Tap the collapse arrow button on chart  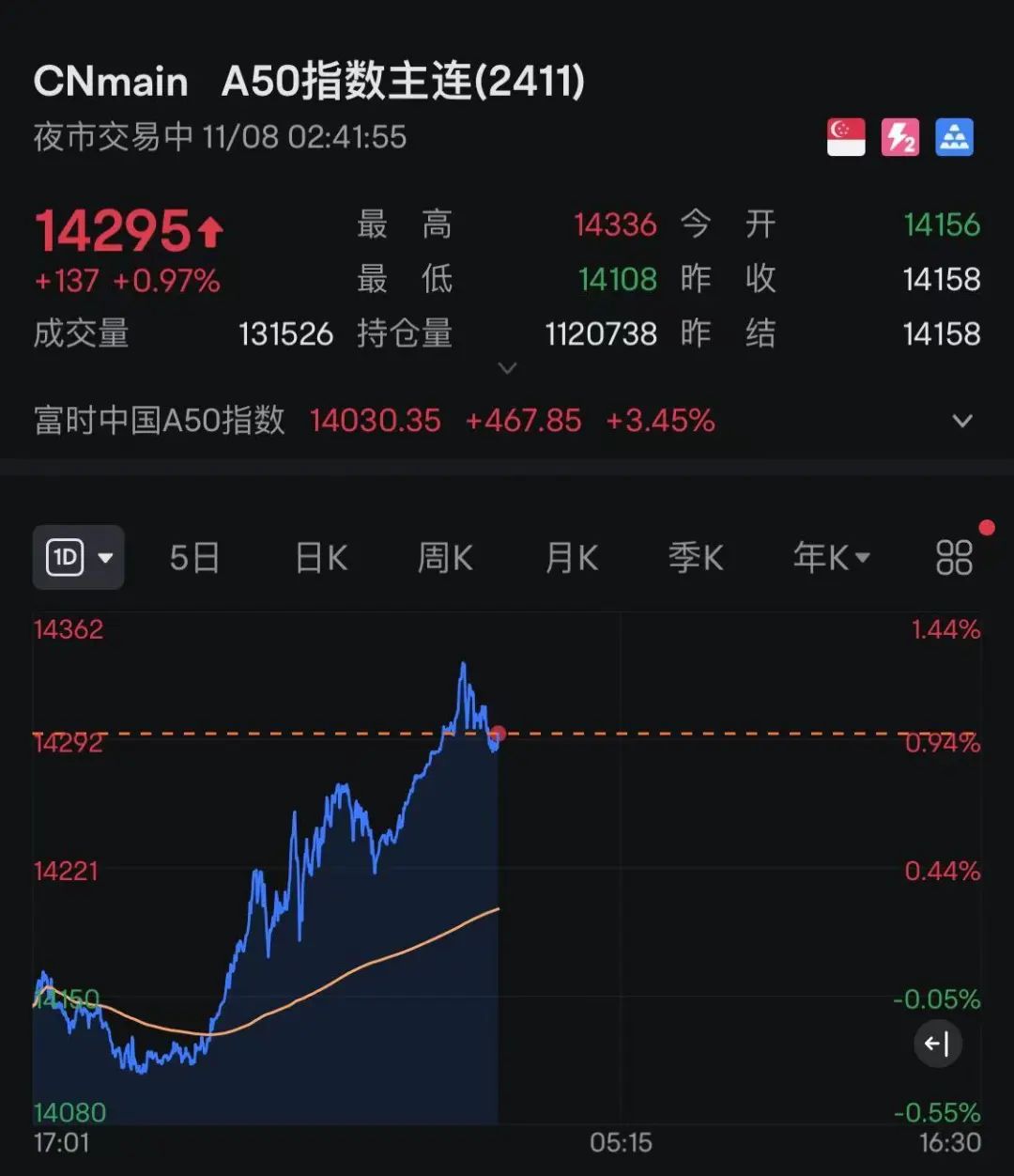(x=937, y=1044)
